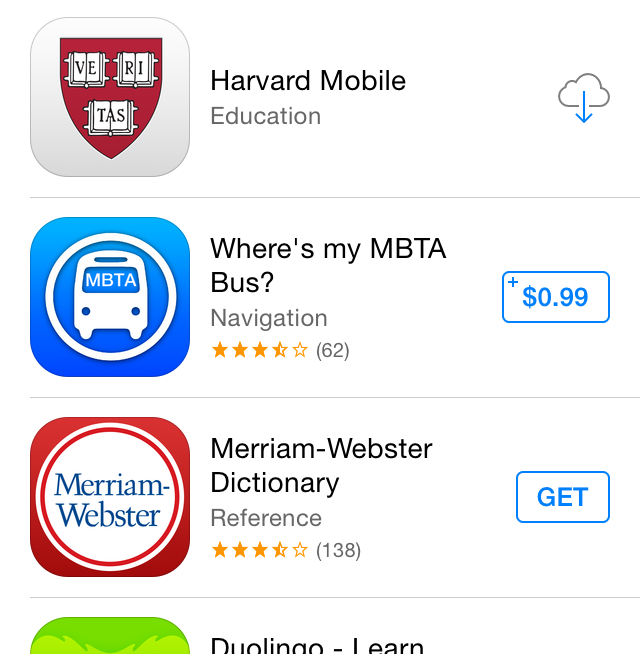Open the Duolingo app listing

[x=316, y=642]
